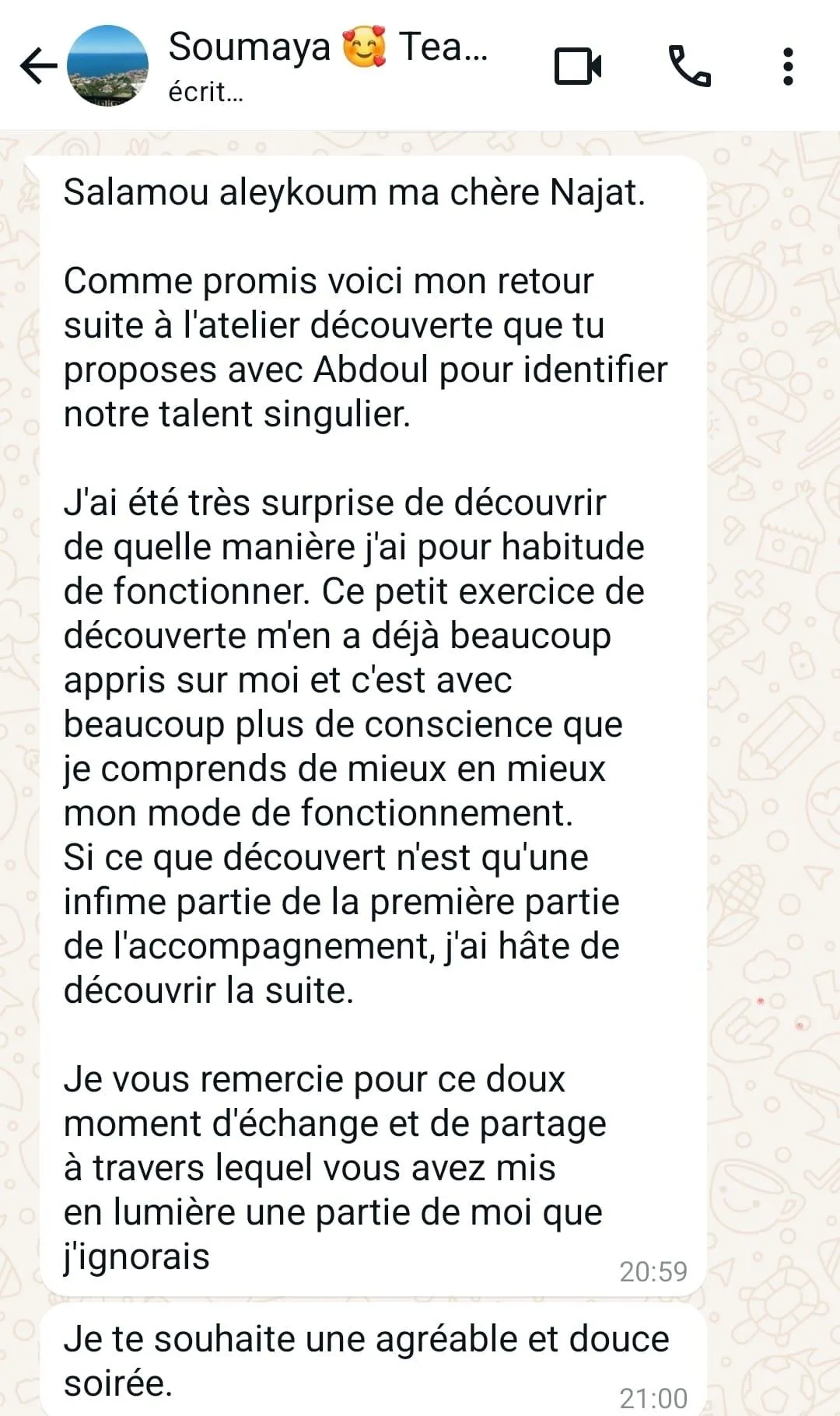Viewport: 840px width, 1416px height.
Task: Open the more options menu
Action: tap(788, 66)
